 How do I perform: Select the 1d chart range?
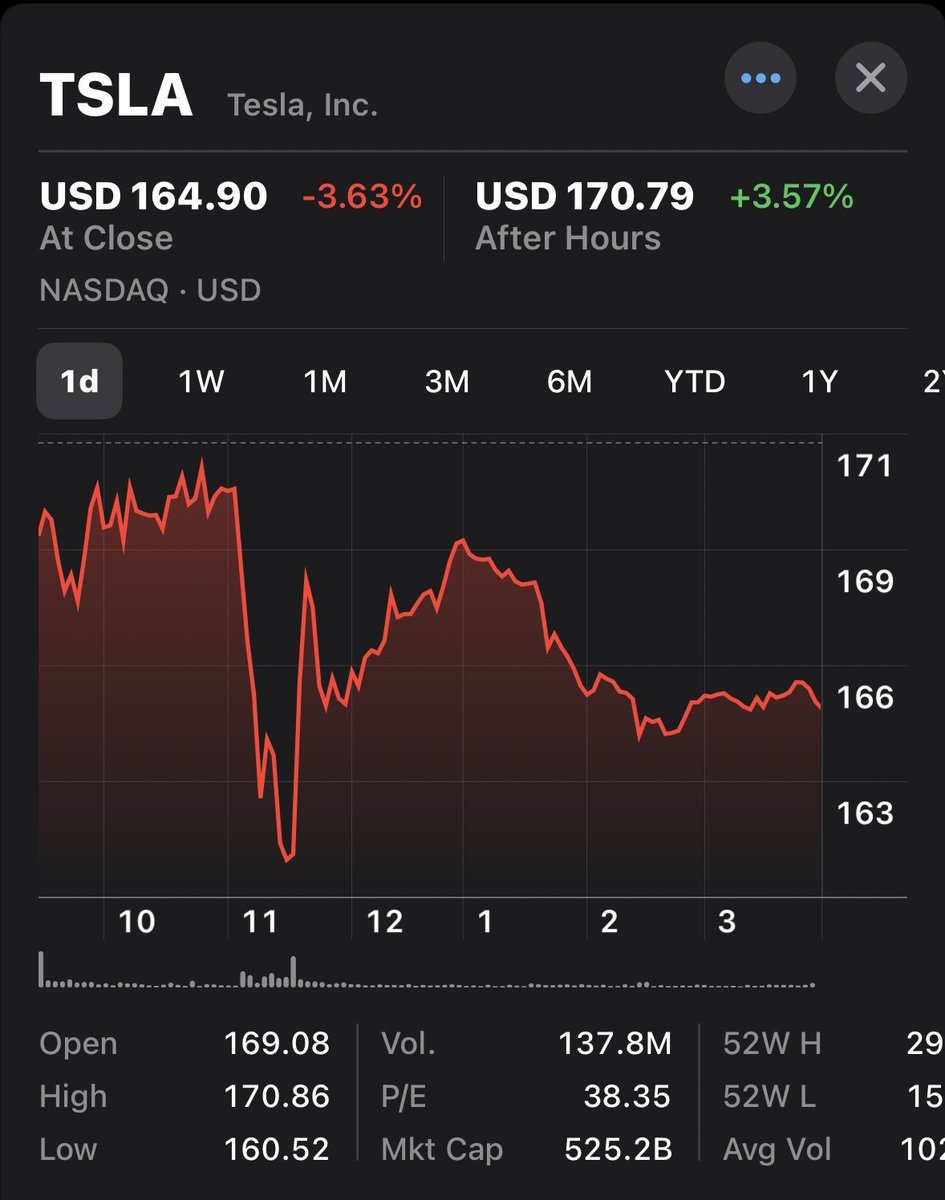pos(80,381)
